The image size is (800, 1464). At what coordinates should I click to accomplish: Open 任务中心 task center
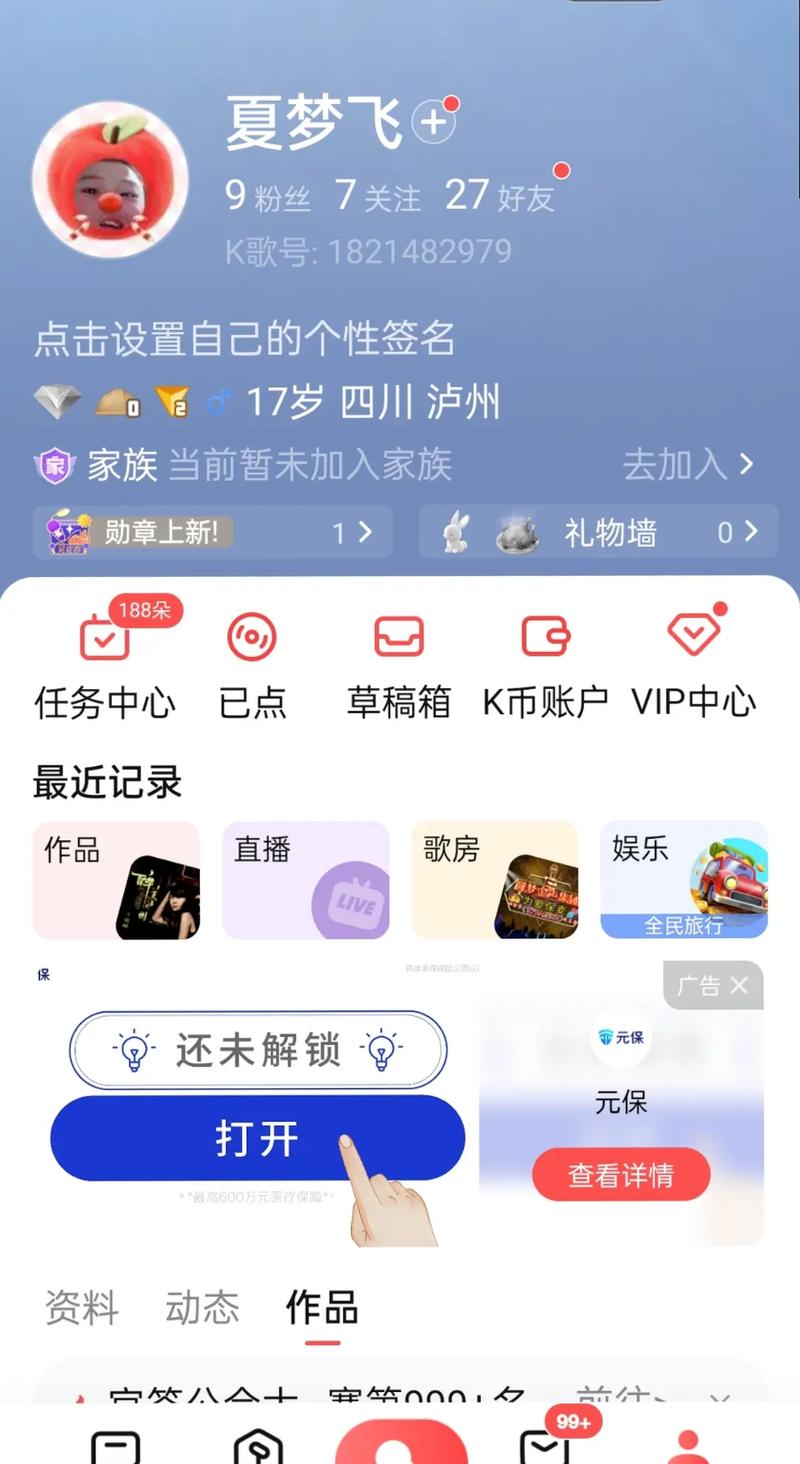coord(105,660)
